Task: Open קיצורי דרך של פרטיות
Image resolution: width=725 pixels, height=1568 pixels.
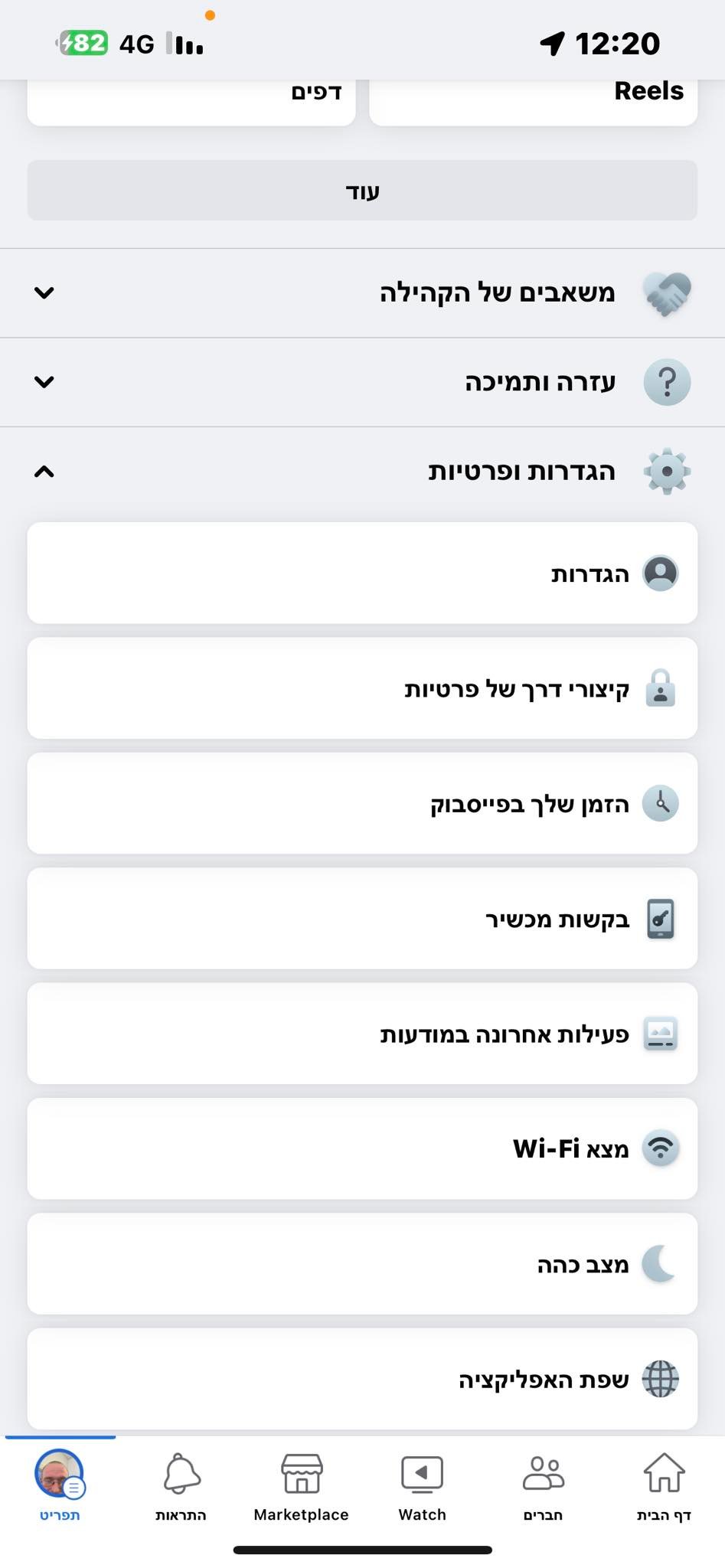Action: pyautogui.click(x=362, y=688)
